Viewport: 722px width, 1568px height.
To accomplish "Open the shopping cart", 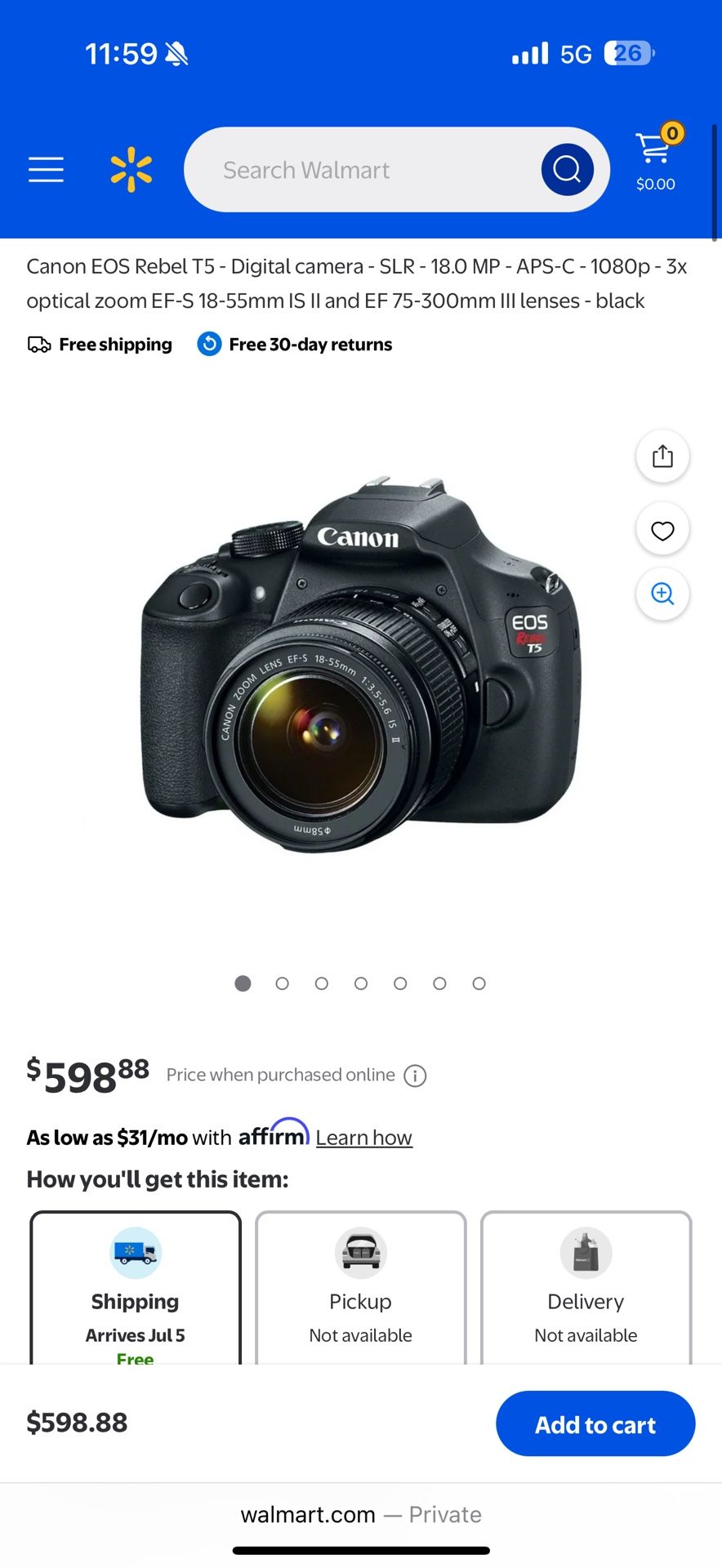I will (x=656, y=158).
